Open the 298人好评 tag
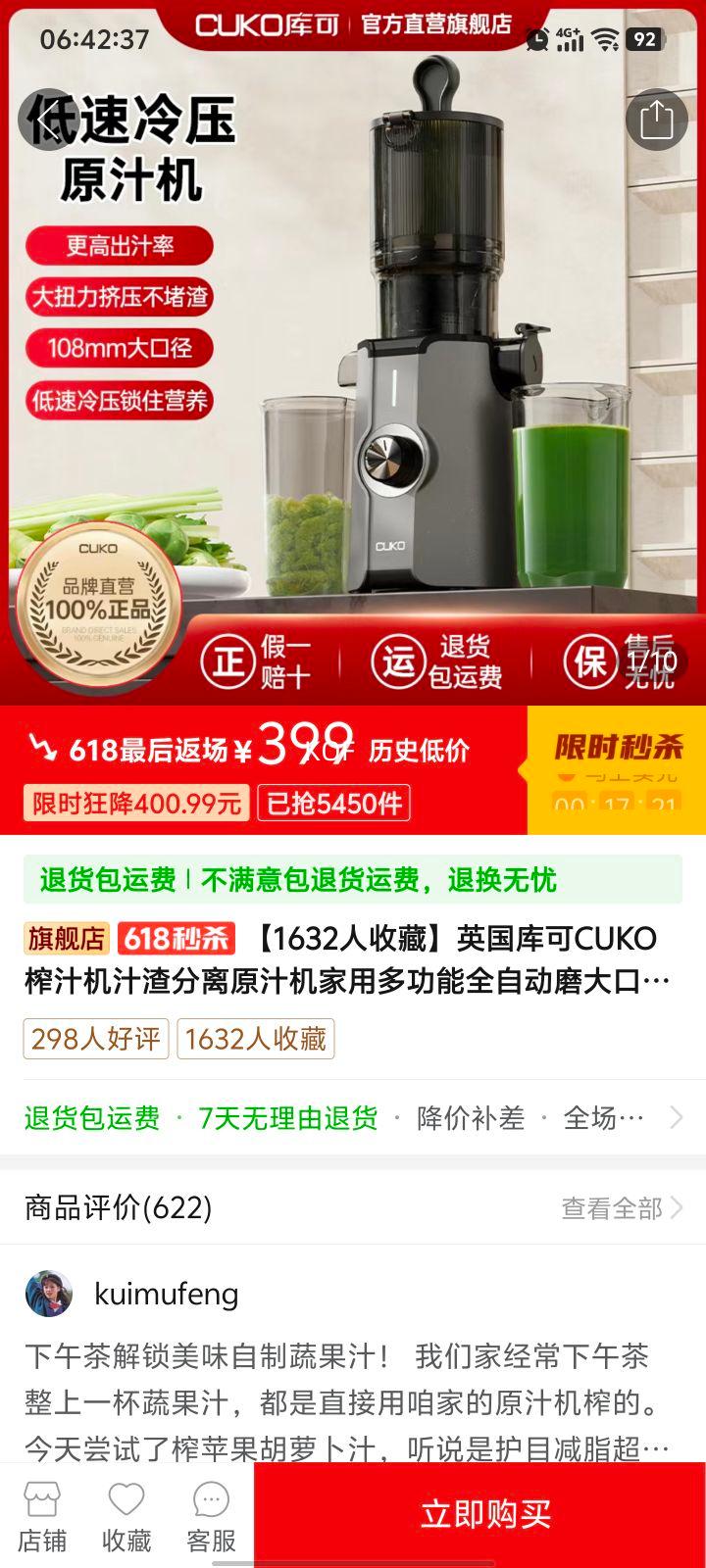Screen dimensions: 706x1568 (96, 1039)
